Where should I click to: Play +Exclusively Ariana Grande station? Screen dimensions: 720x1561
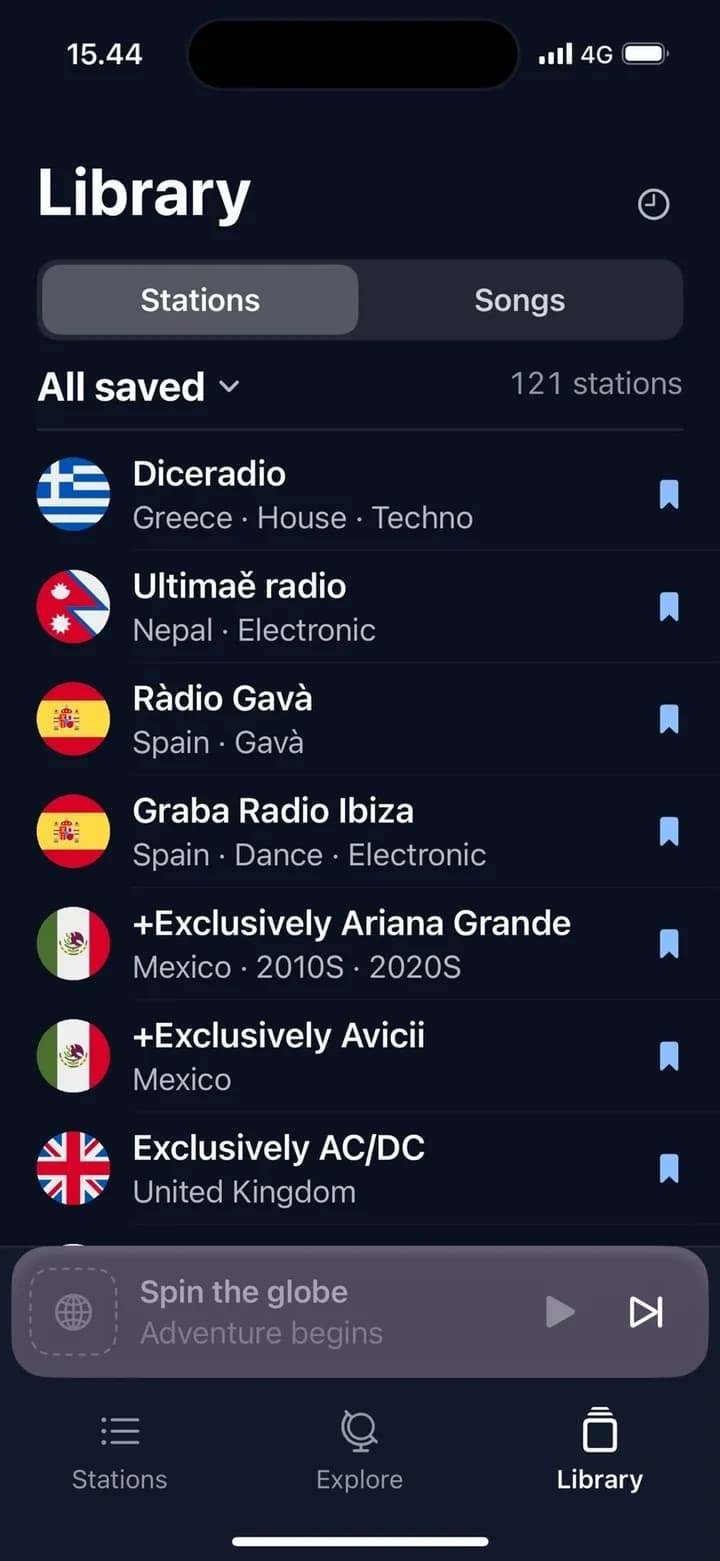360,943
